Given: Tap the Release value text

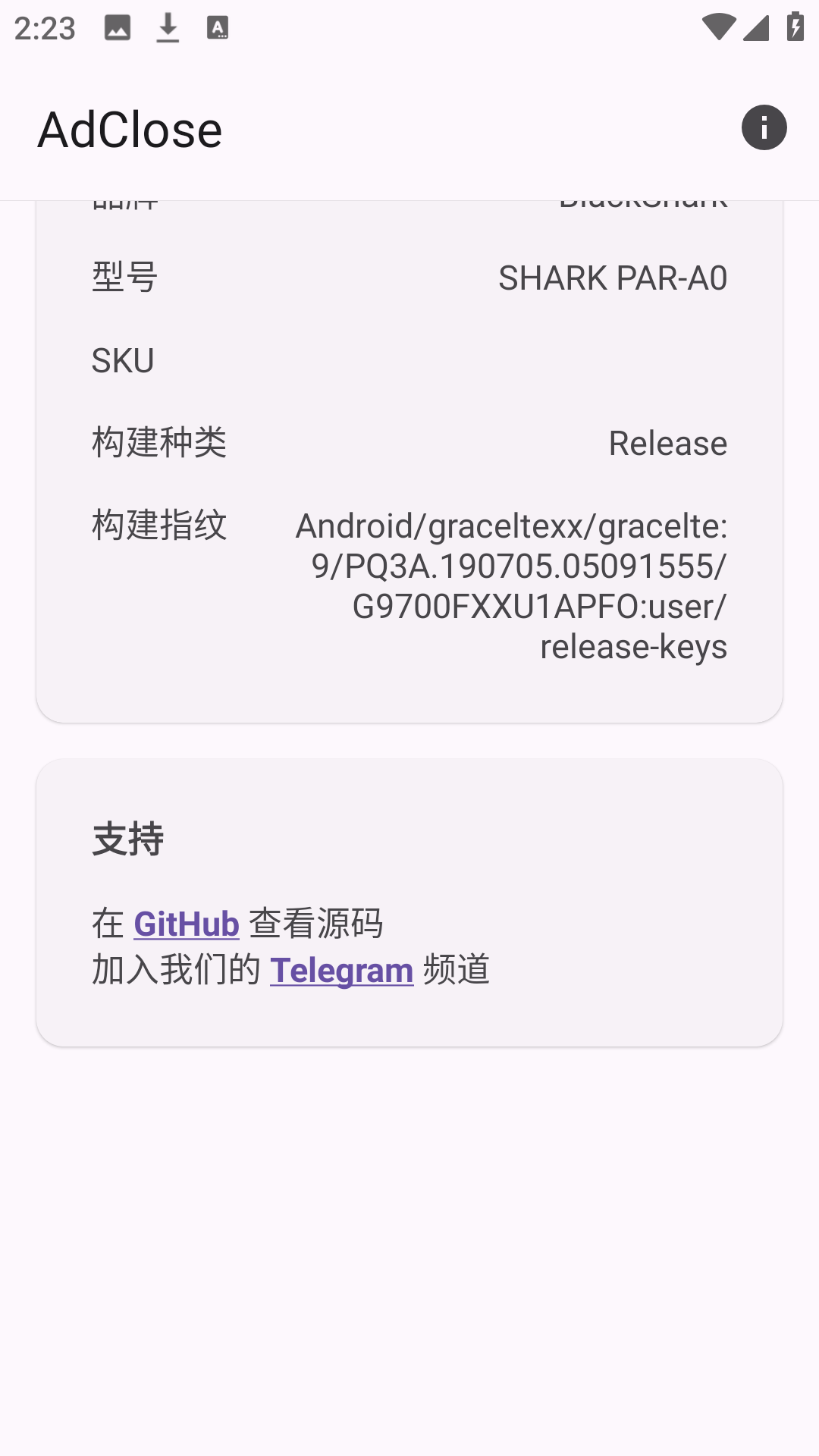Looking at the screenshot, I should pos(667,444).
